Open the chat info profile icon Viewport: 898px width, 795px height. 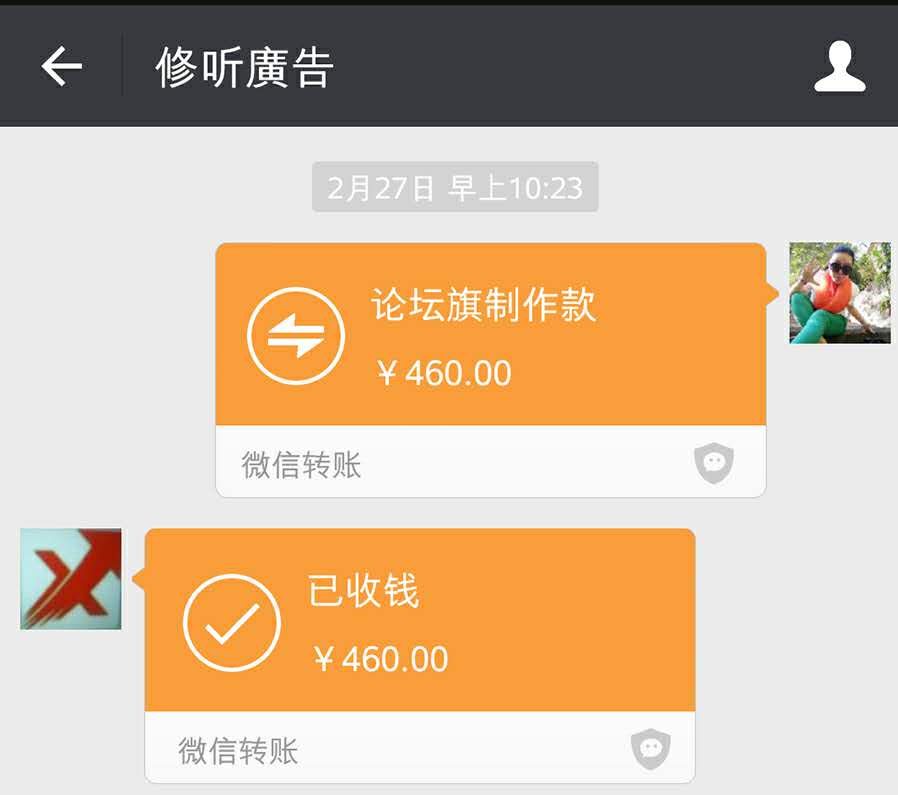pyautogui.click(x=839, y=68)
